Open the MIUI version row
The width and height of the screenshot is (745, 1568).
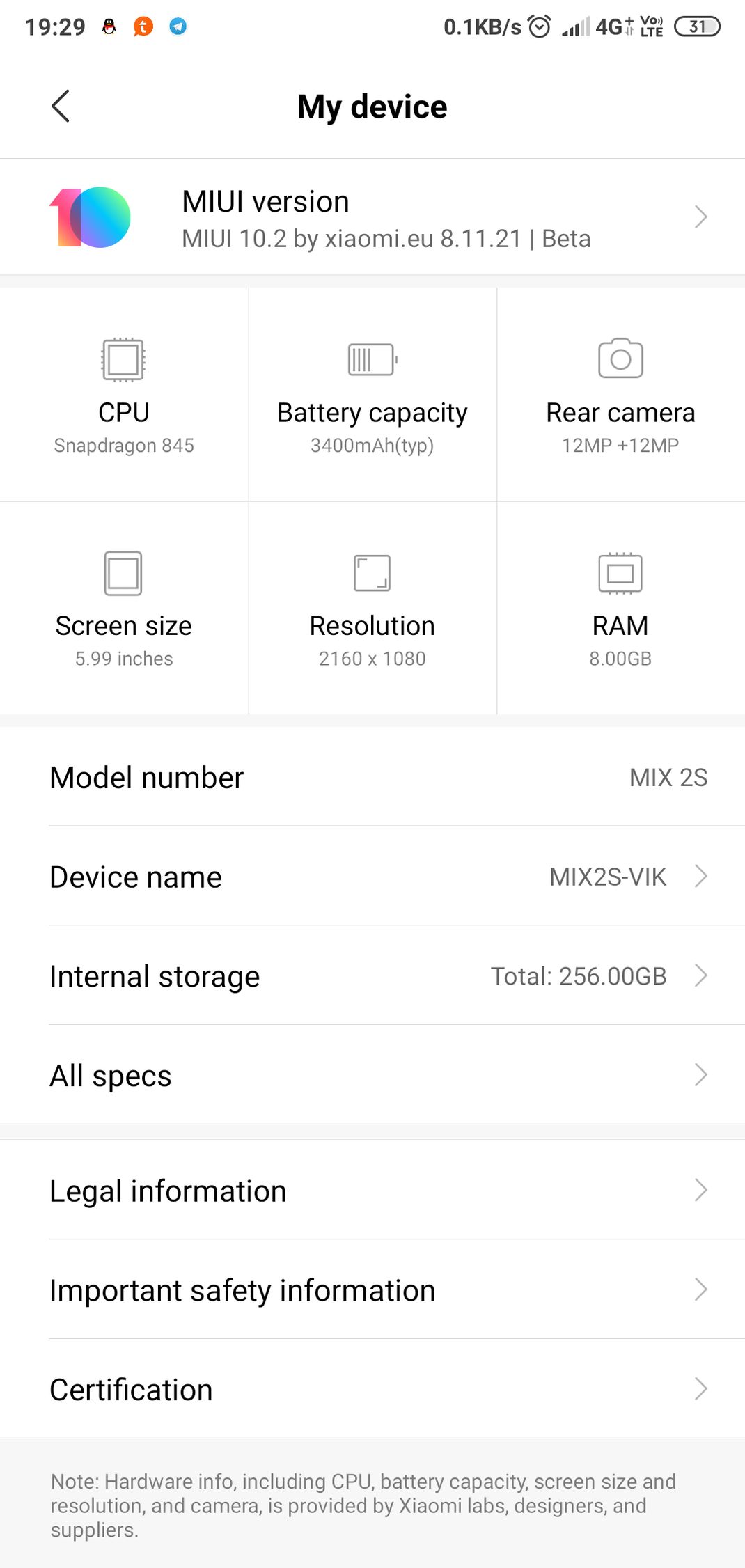click(372, 217)
